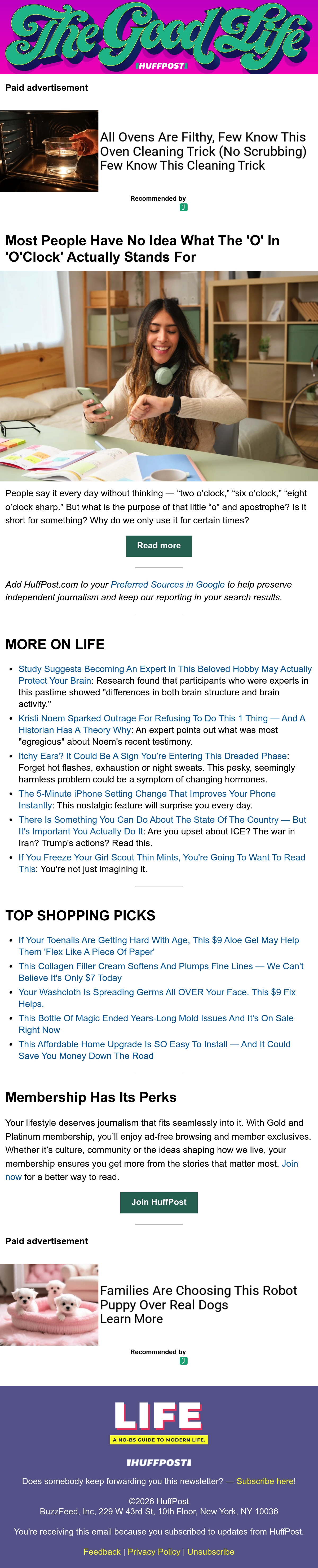
Task: Unsubscribe from this newsletter
Action: pos(211,1552)
